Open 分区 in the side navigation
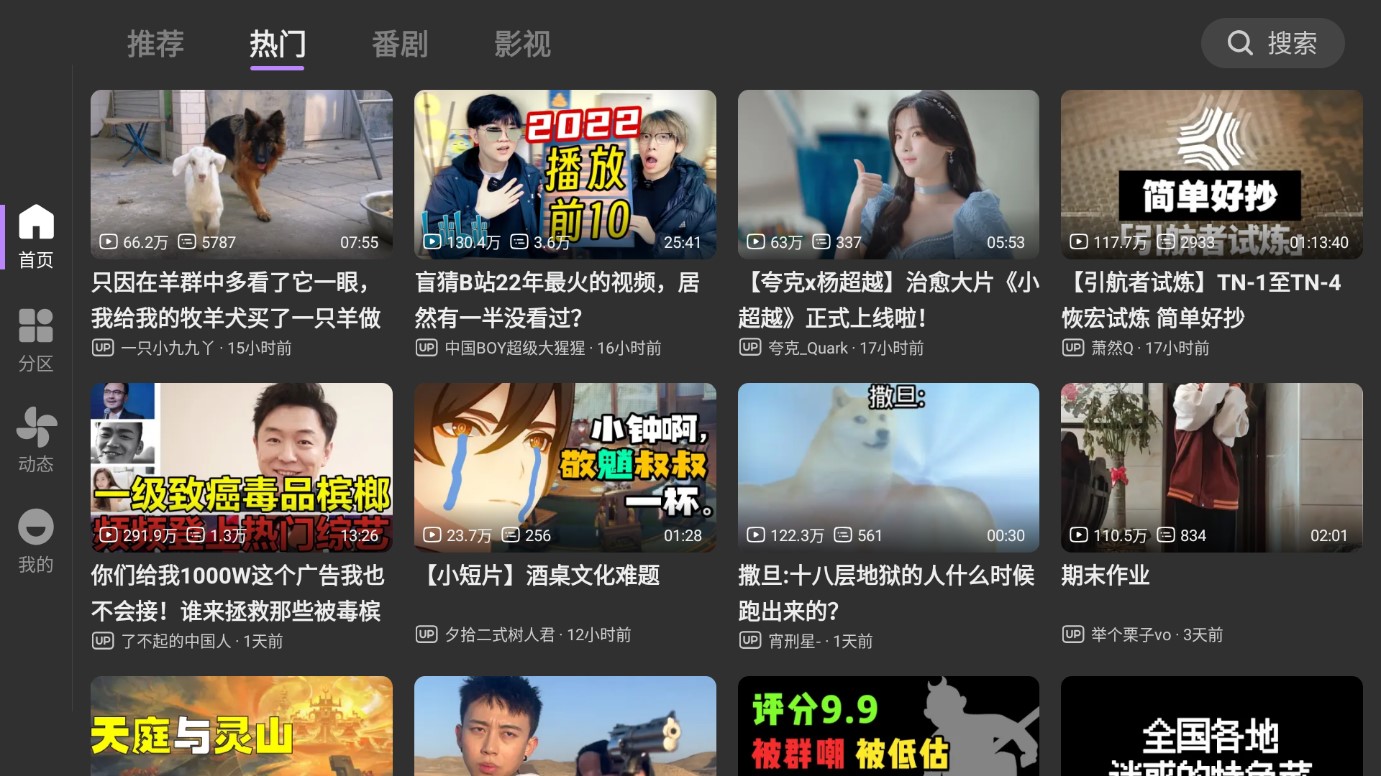1381x776 pixels. [36, 340]
